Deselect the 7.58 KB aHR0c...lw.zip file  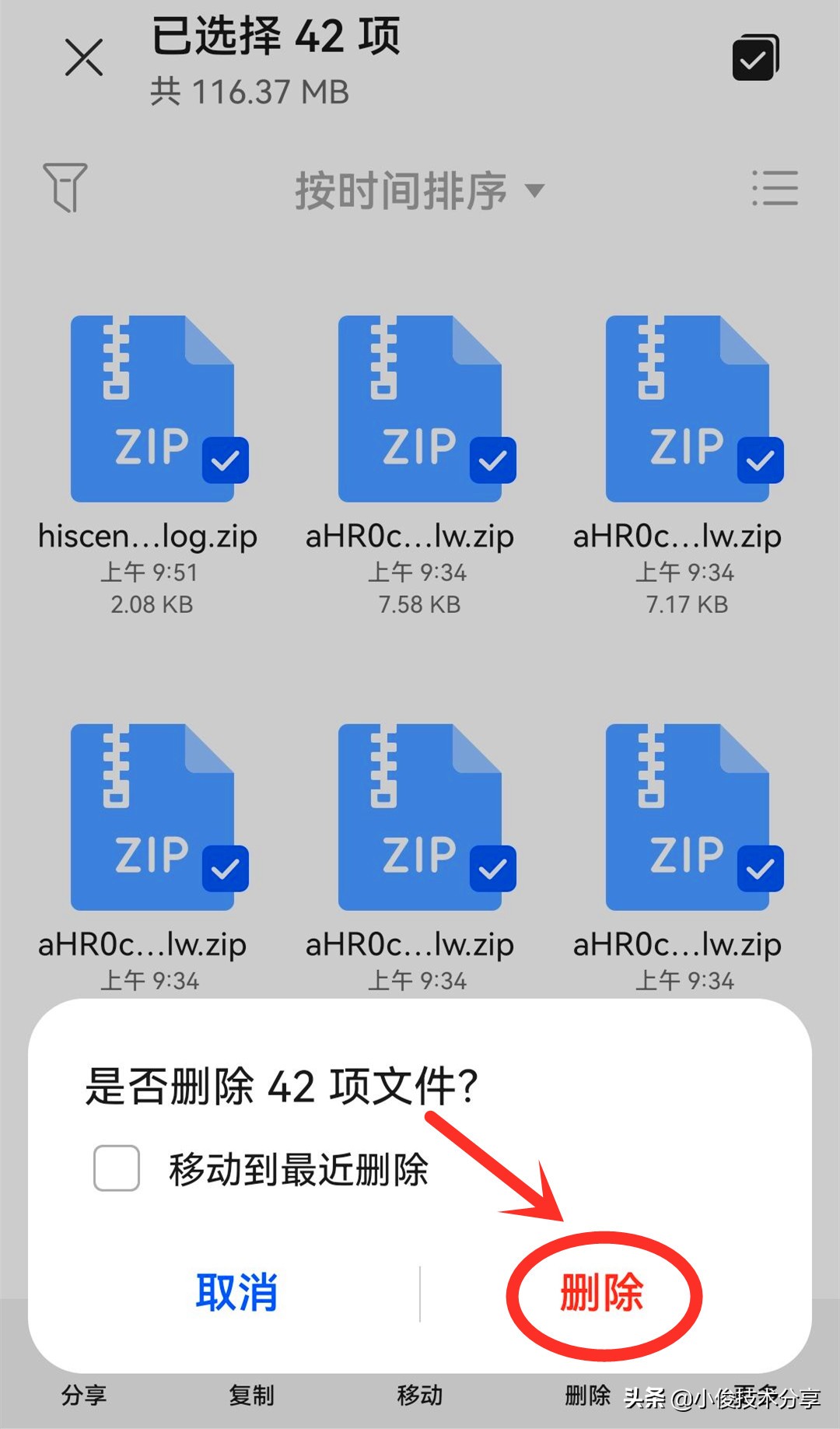[x=420, y=409]
